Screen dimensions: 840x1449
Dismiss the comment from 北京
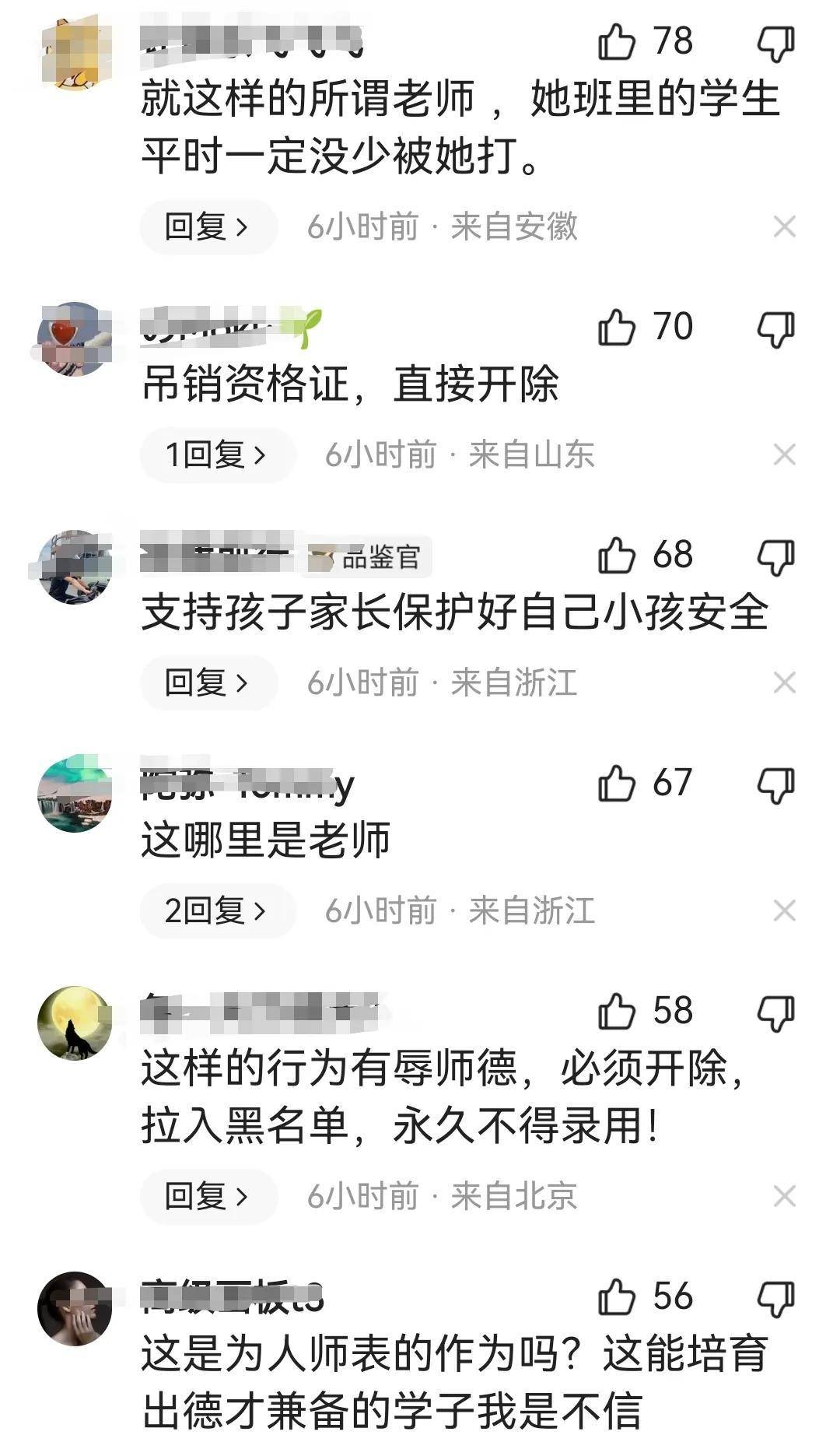click(784, 1196)
